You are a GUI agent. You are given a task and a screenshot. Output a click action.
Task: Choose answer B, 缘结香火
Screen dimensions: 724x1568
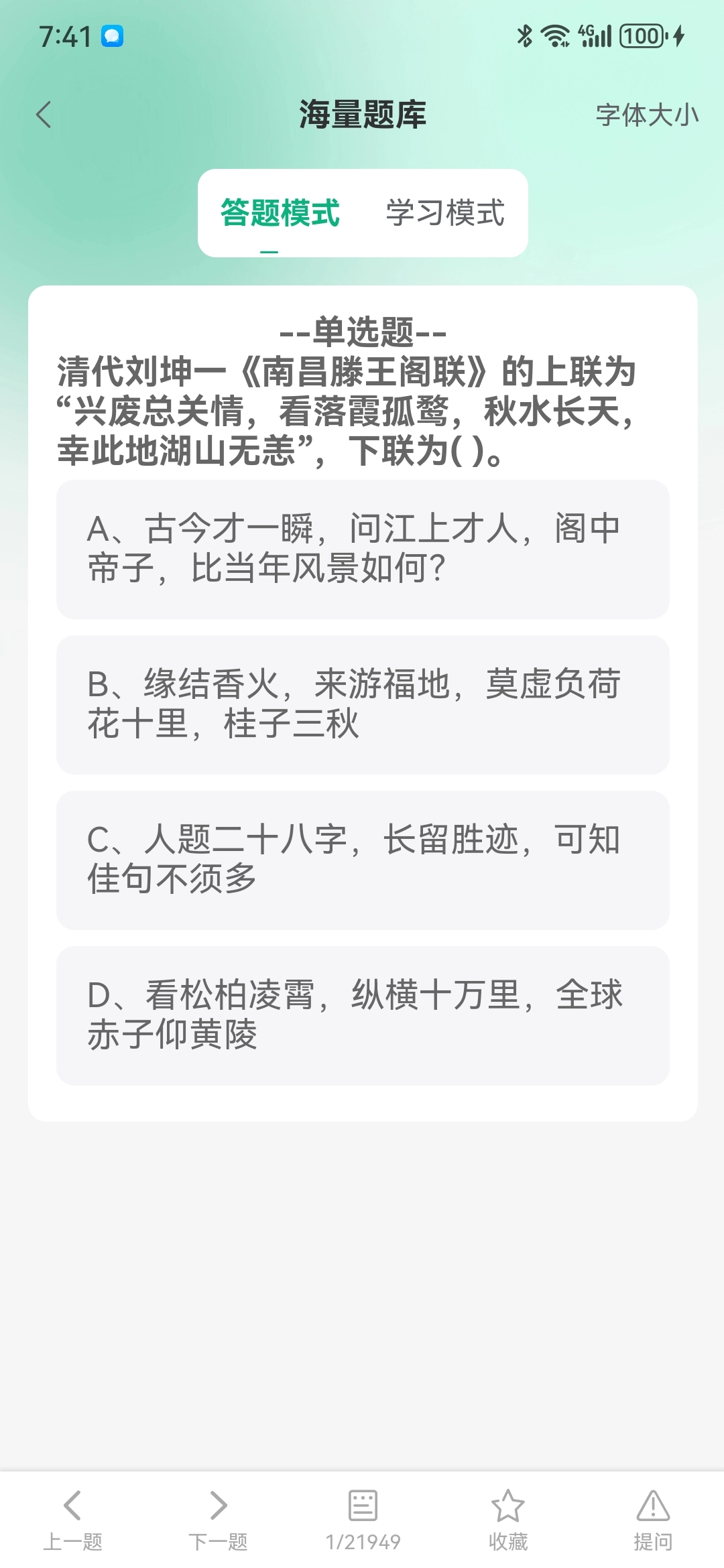coord(363,704)
